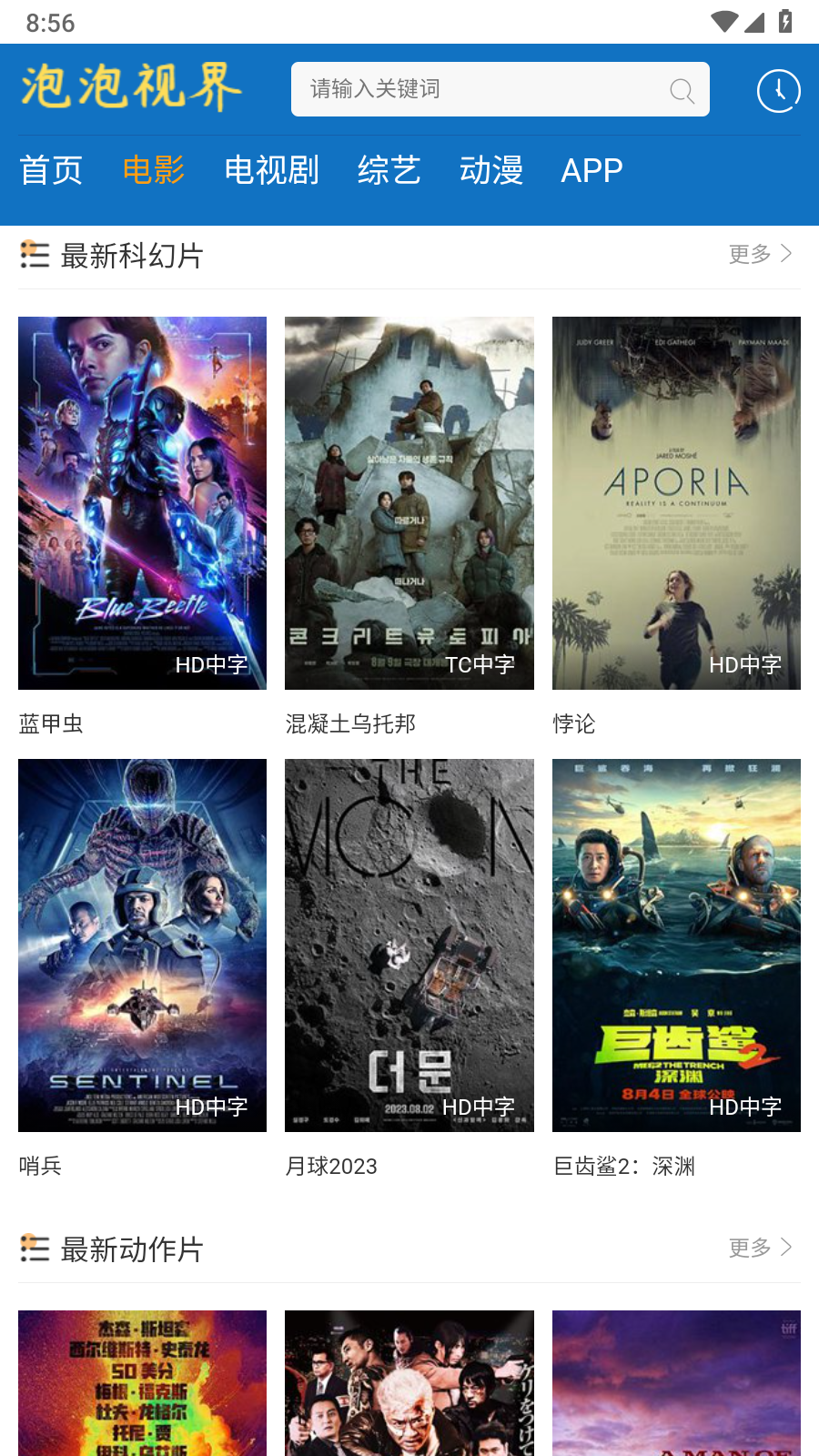Click the 泡泡视界 logo

coord(130,88)
